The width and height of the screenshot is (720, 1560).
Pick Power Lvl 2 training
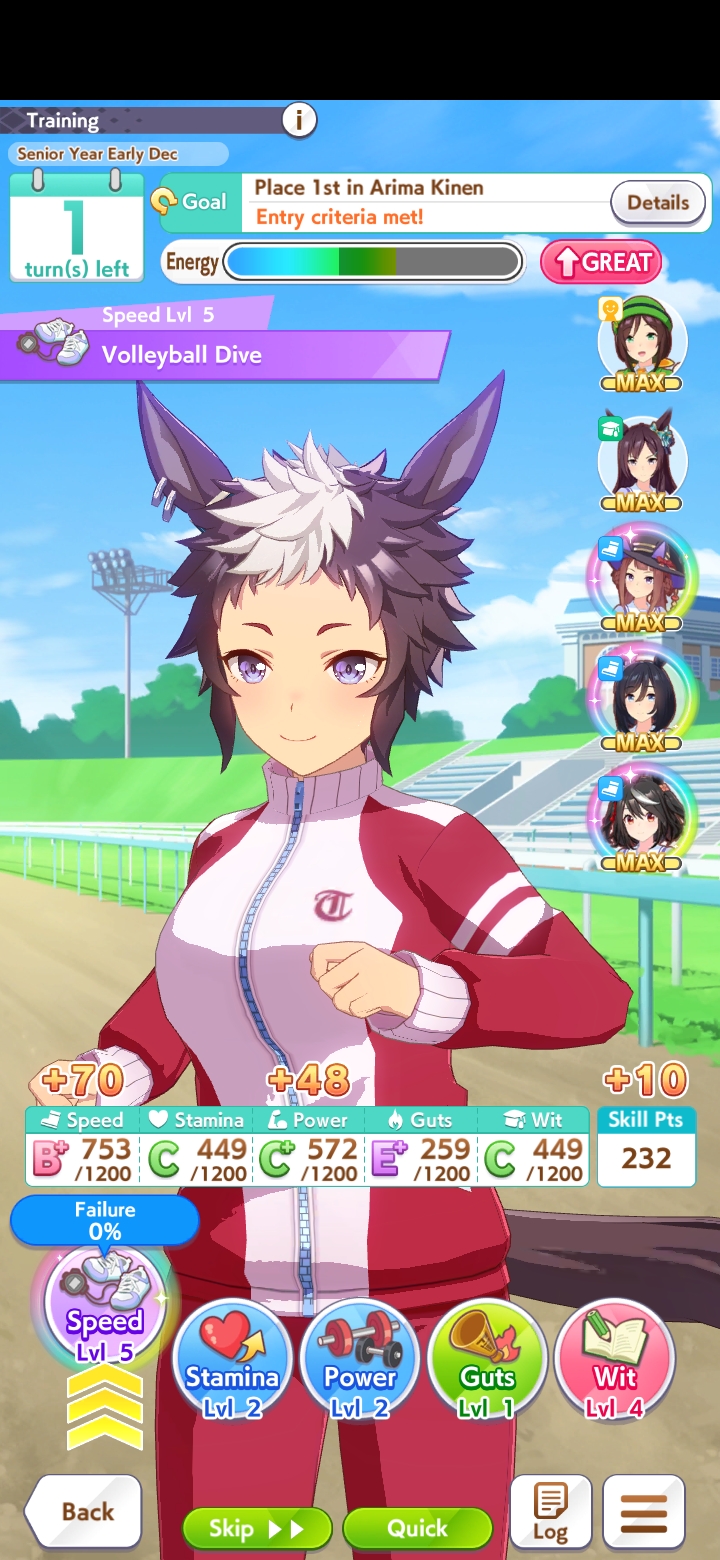point(359,1360)
